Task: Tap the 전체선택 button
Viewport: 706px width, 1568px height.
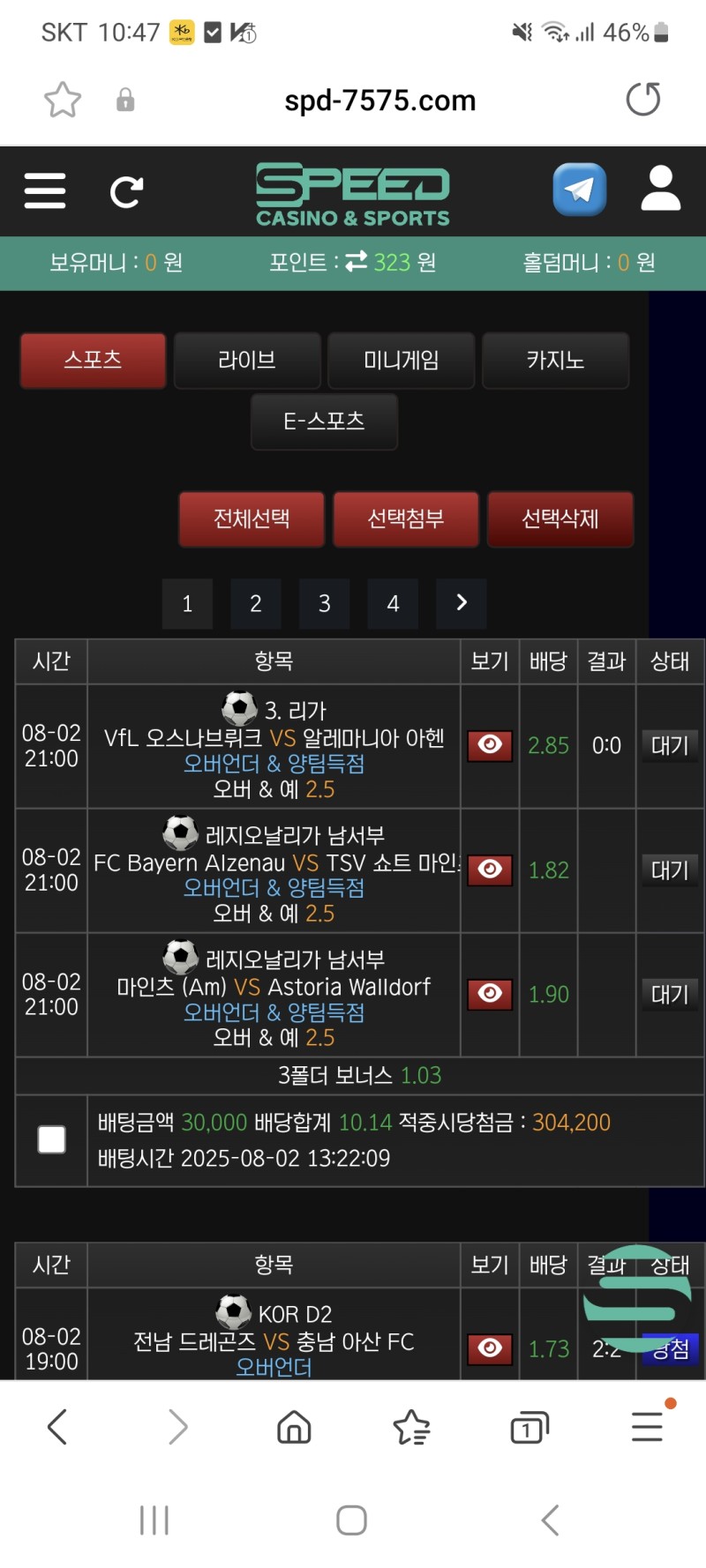Action: coord(252,519)
